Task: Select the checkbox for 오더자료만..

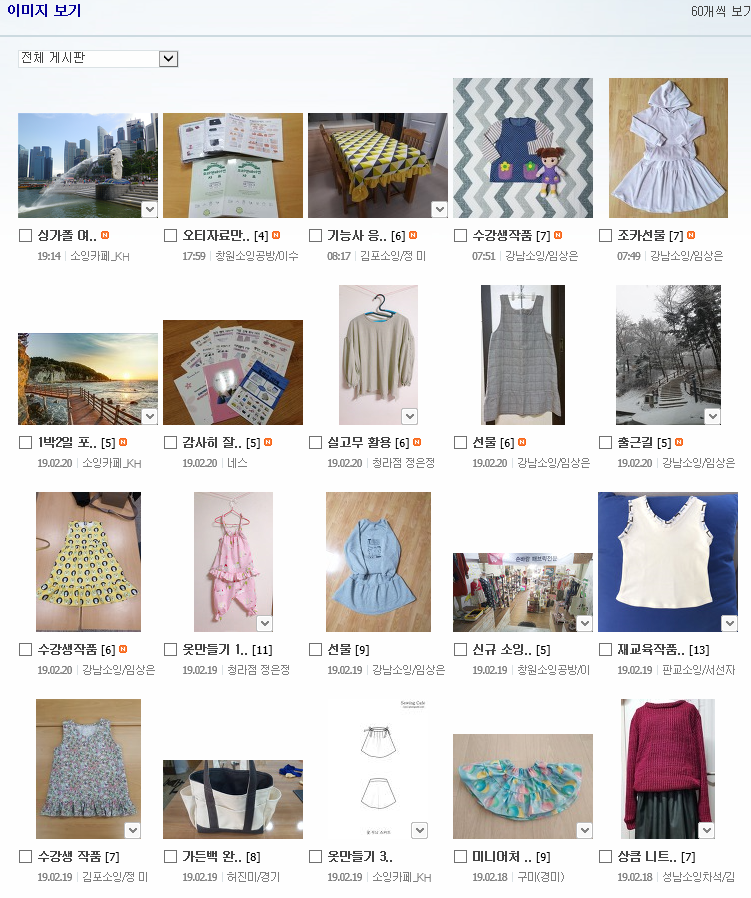Action: pyautogui.click(x=170, y=236)
